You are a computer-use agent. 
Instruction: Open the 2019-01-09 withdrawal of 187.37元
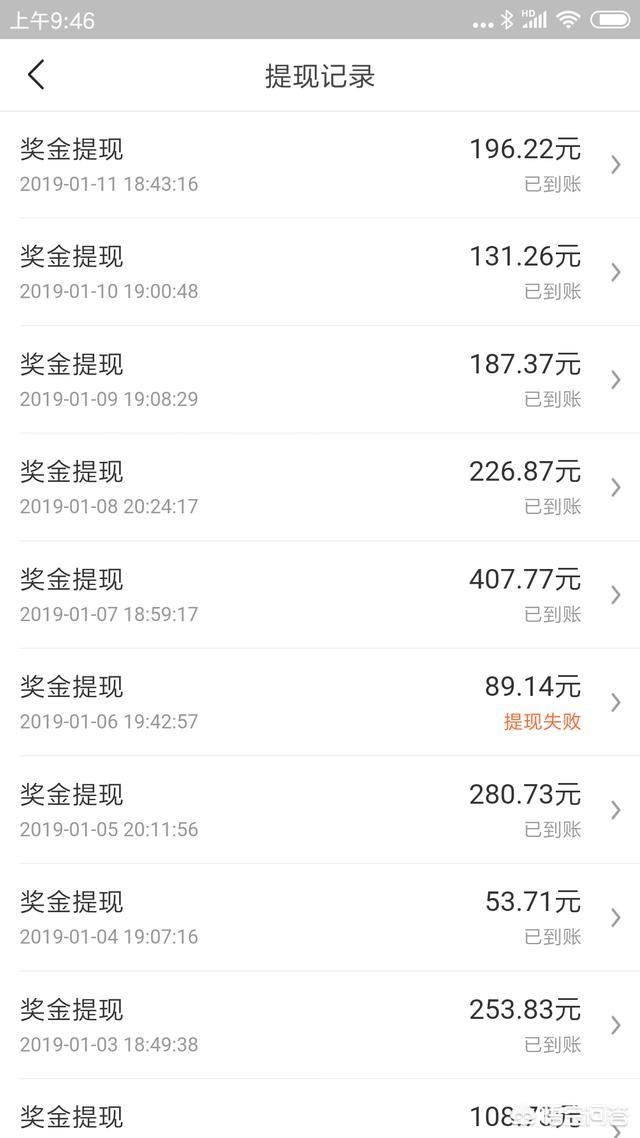click(x=320, y=380)
